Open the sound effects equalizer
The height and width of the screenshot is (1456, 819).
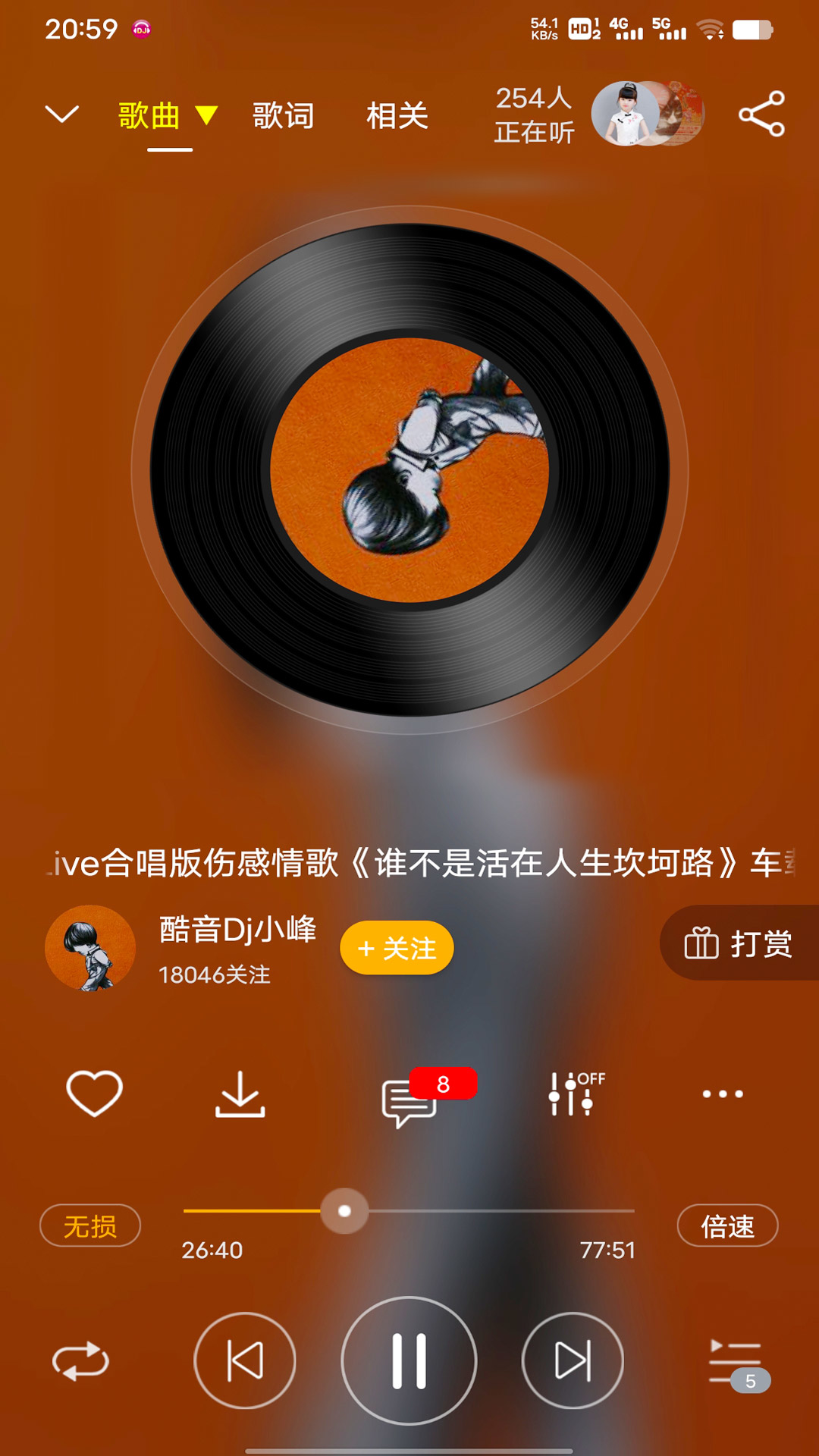tap(573, 1094)
